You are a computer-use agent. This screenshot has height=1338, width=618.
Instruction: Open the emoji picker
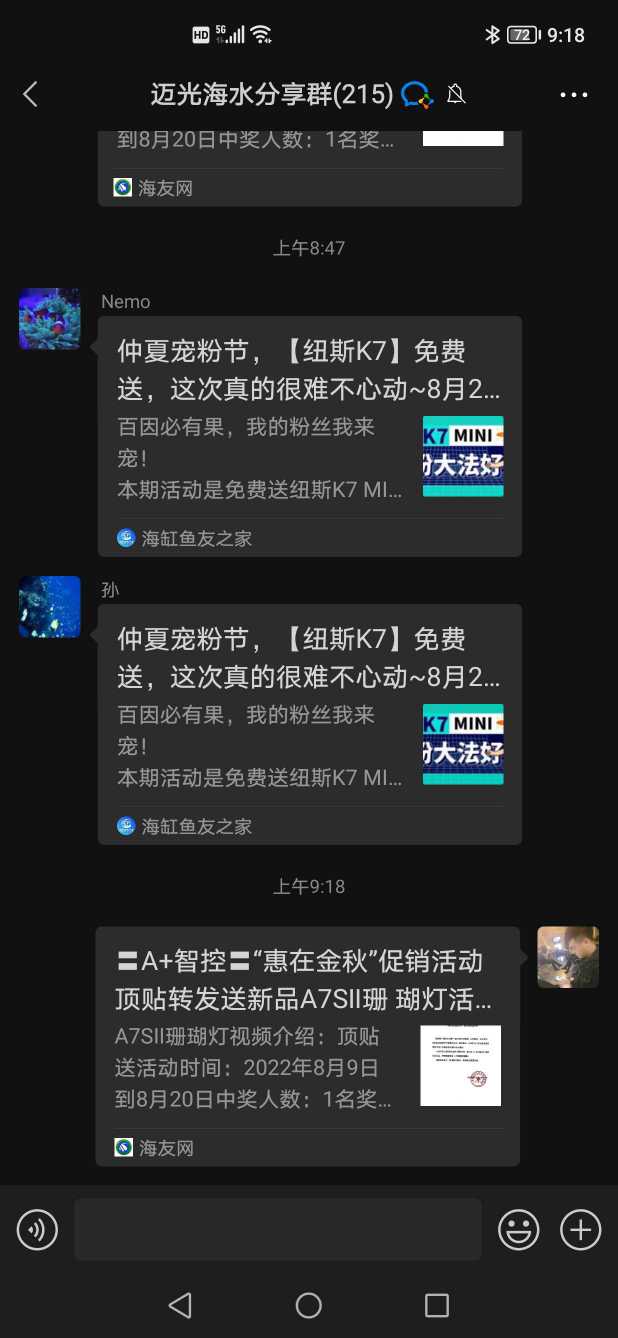pos(519,1229)
